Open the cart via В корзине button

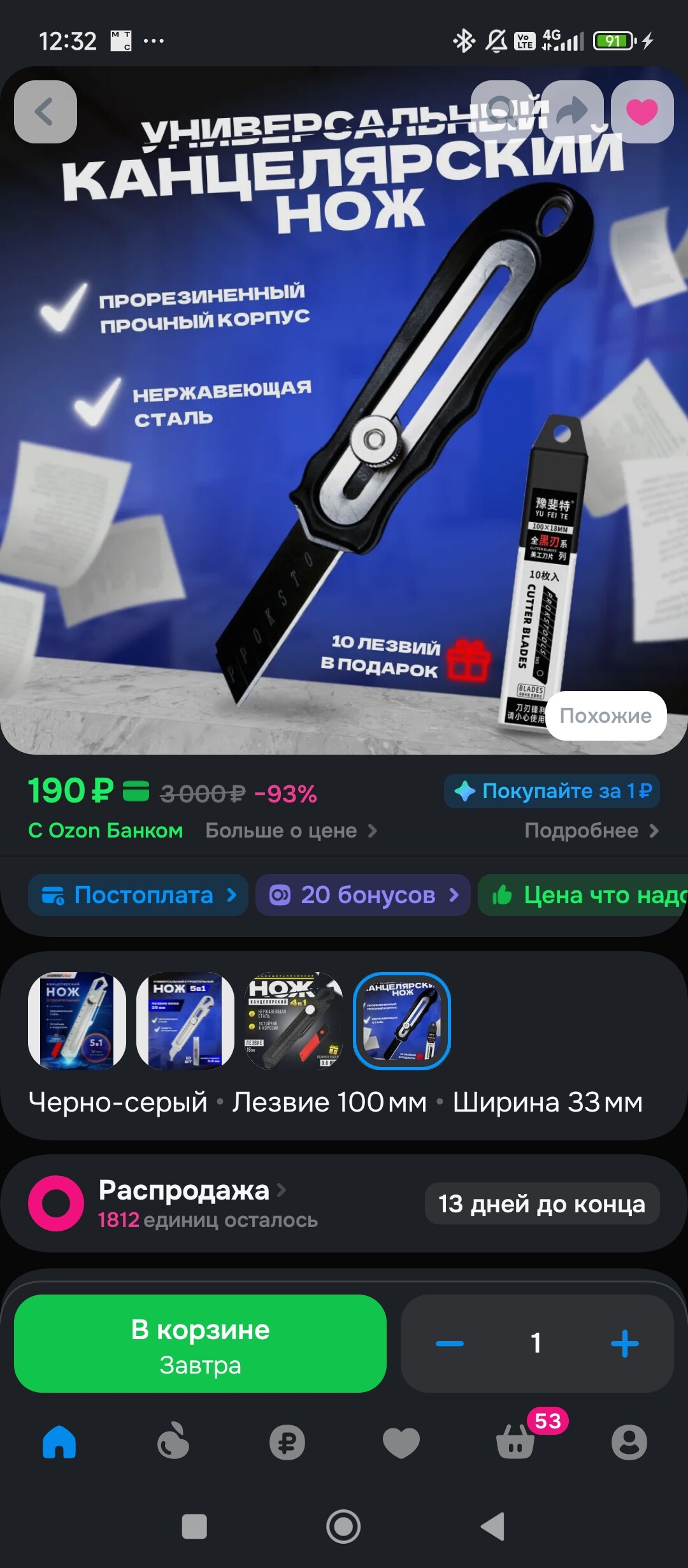coord(200,1343)
